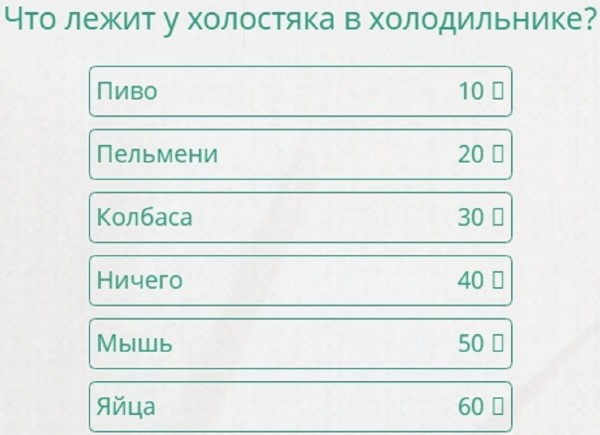Screen dimensions: 600x435
Task: Select the Мышь answer row
Action: click(x=300, y=343)
